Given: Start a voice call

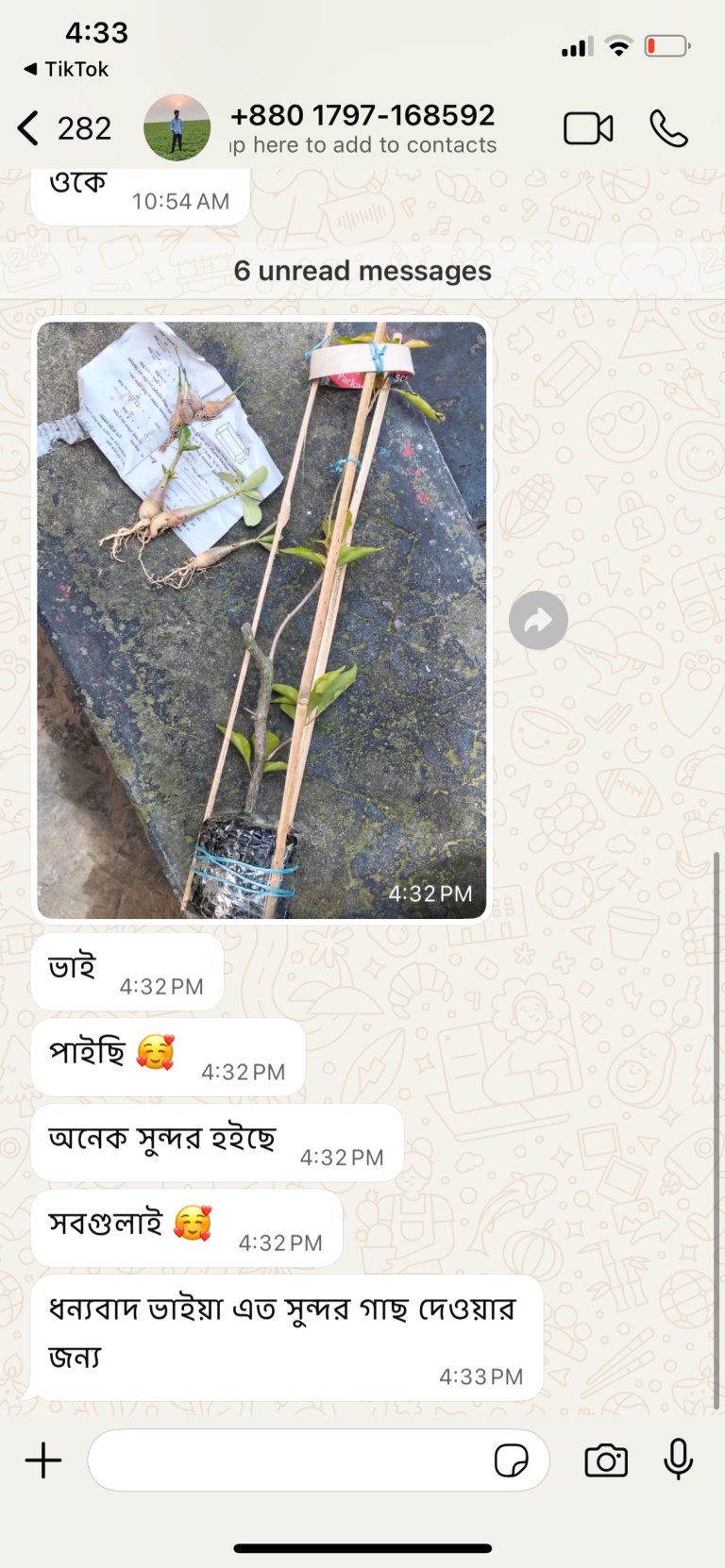Looking at the screenshot, I should [x=668, y=128].
